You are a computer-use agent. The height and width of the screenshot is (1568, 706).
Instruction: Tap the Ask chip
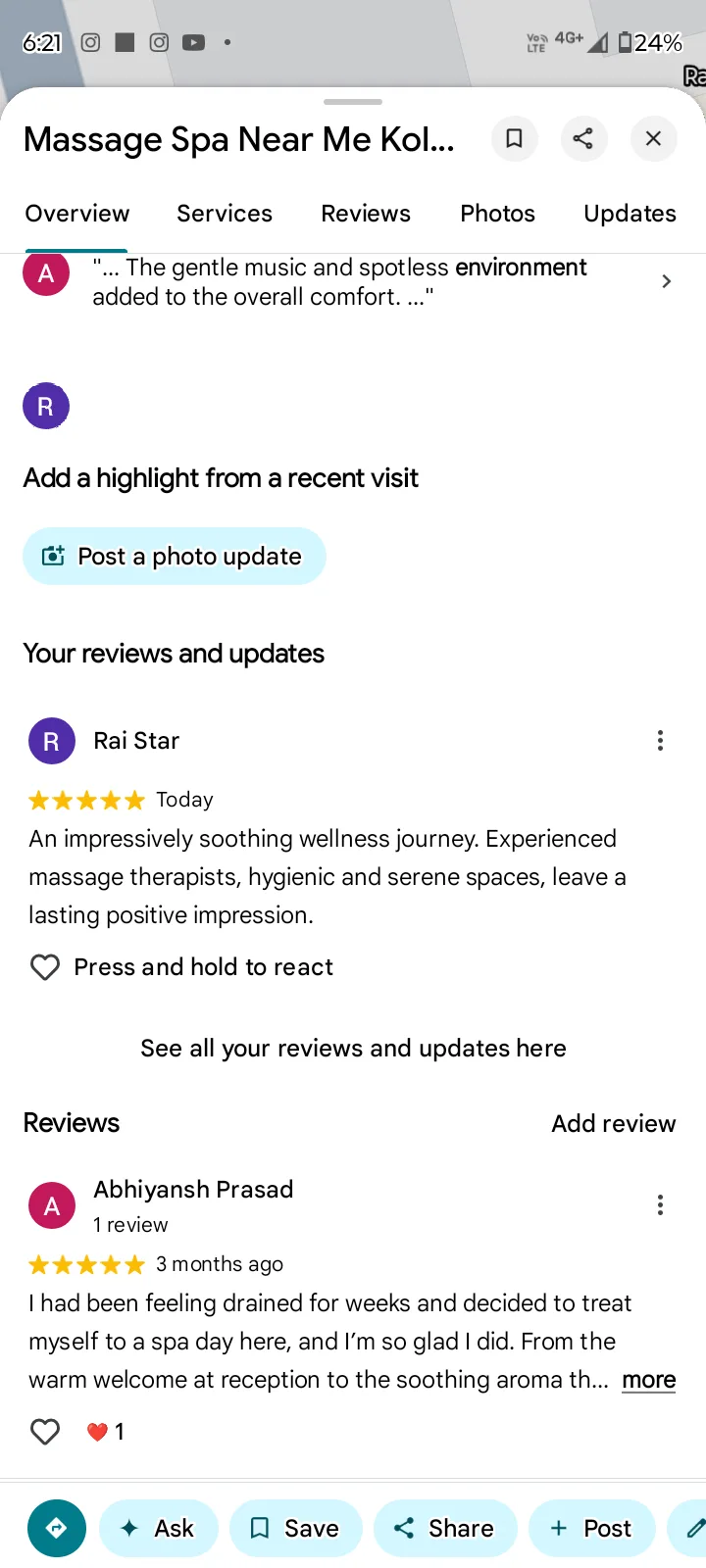[159, 1528]
